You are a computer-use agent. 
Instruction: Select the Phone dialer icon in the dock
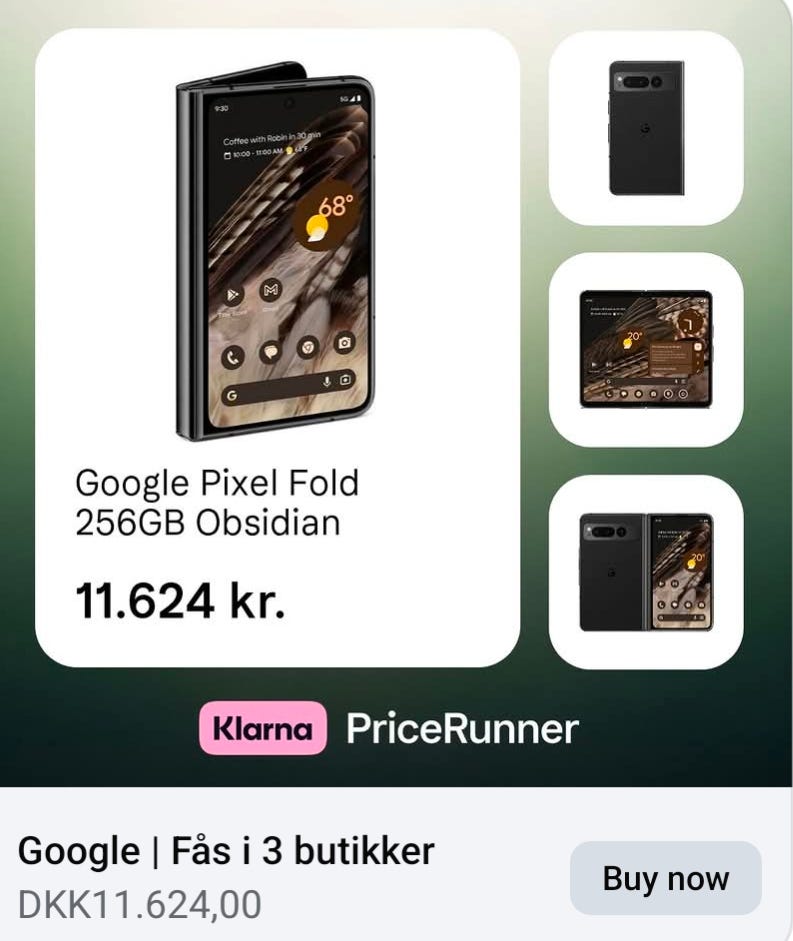[233, 357]
